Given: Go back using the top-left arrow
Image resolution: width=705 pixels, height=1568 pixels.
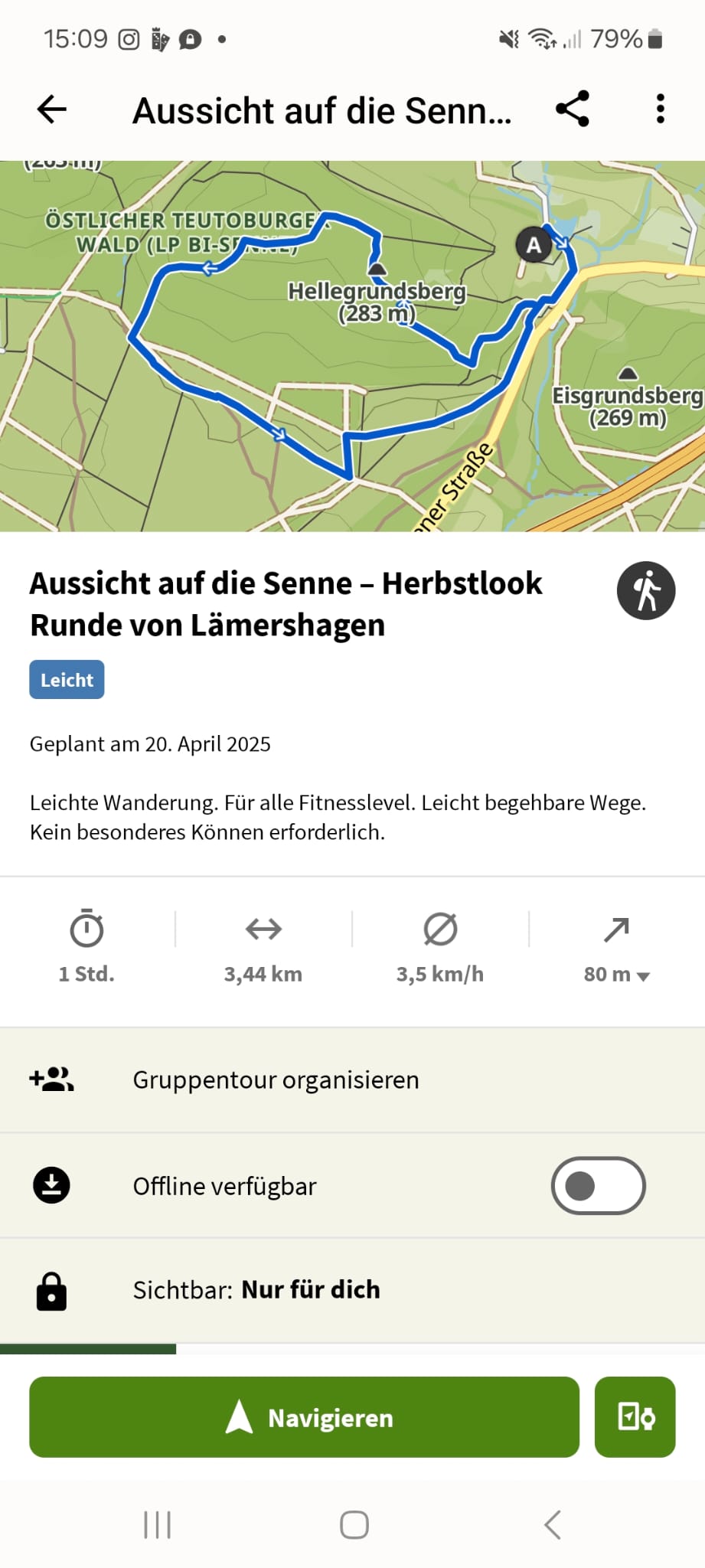Looking at the screenshot, I should (52, 109).
